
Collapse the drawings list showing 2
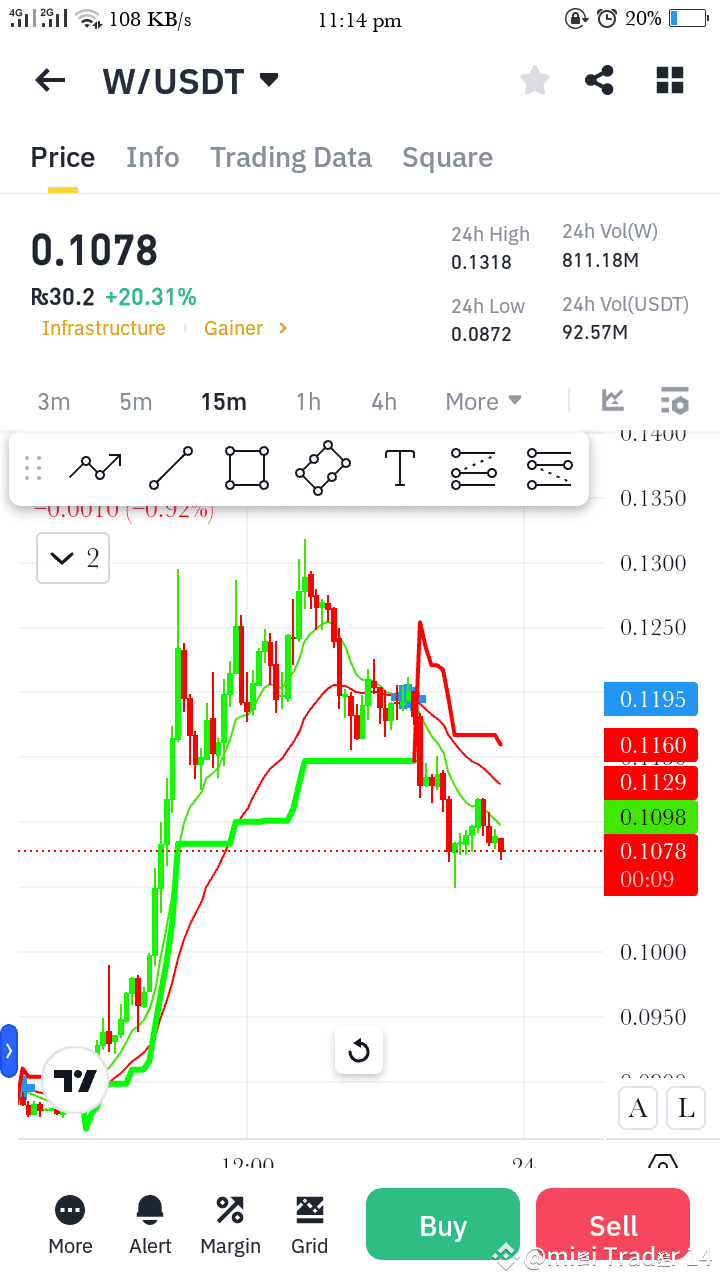point(72,558)
